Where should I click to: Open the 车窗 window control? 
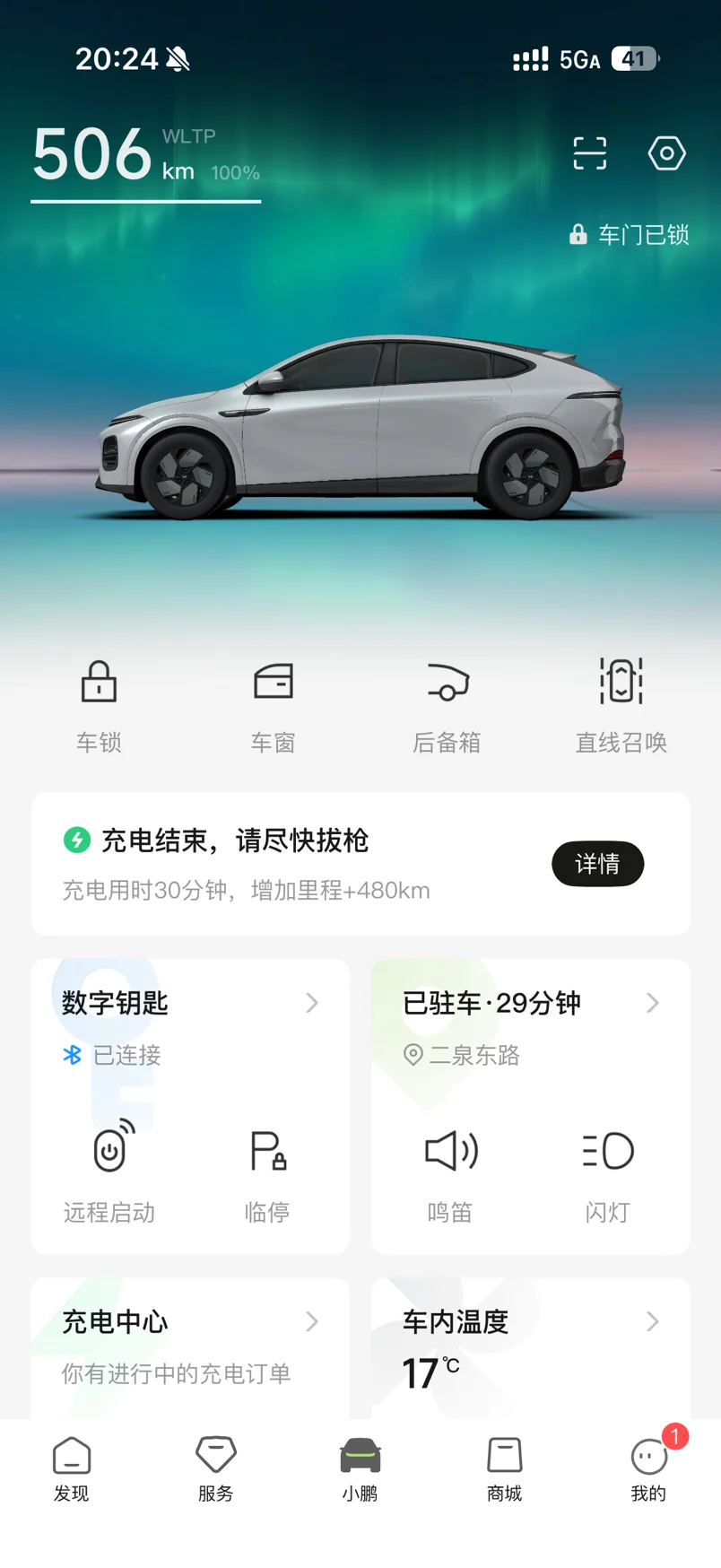(273, 707)
